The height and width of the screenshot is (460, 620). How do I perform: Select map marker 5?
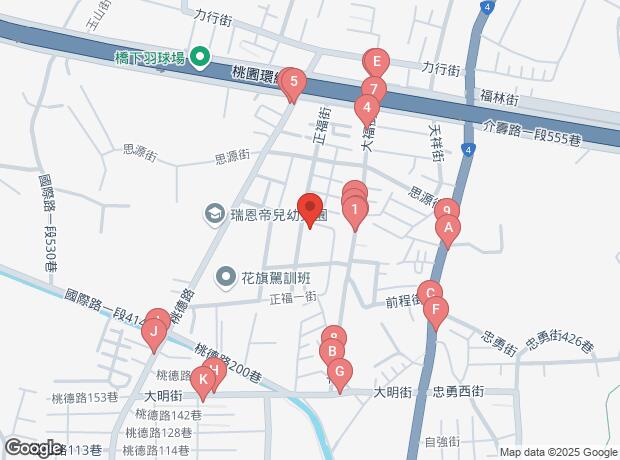(x=292, y=81)
